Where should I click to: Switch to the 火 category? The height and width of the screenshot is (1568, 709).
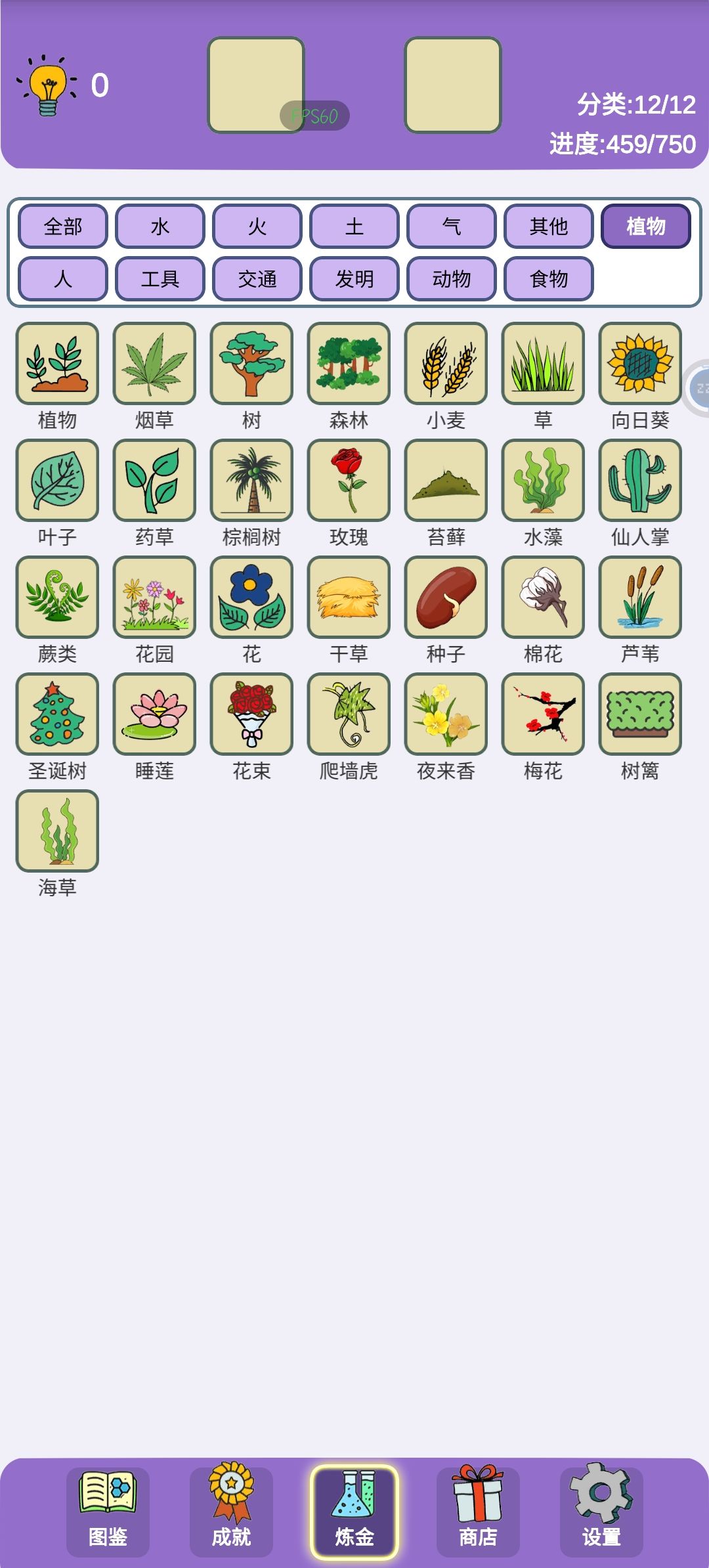pyautogui.click(x=257, y=227)
